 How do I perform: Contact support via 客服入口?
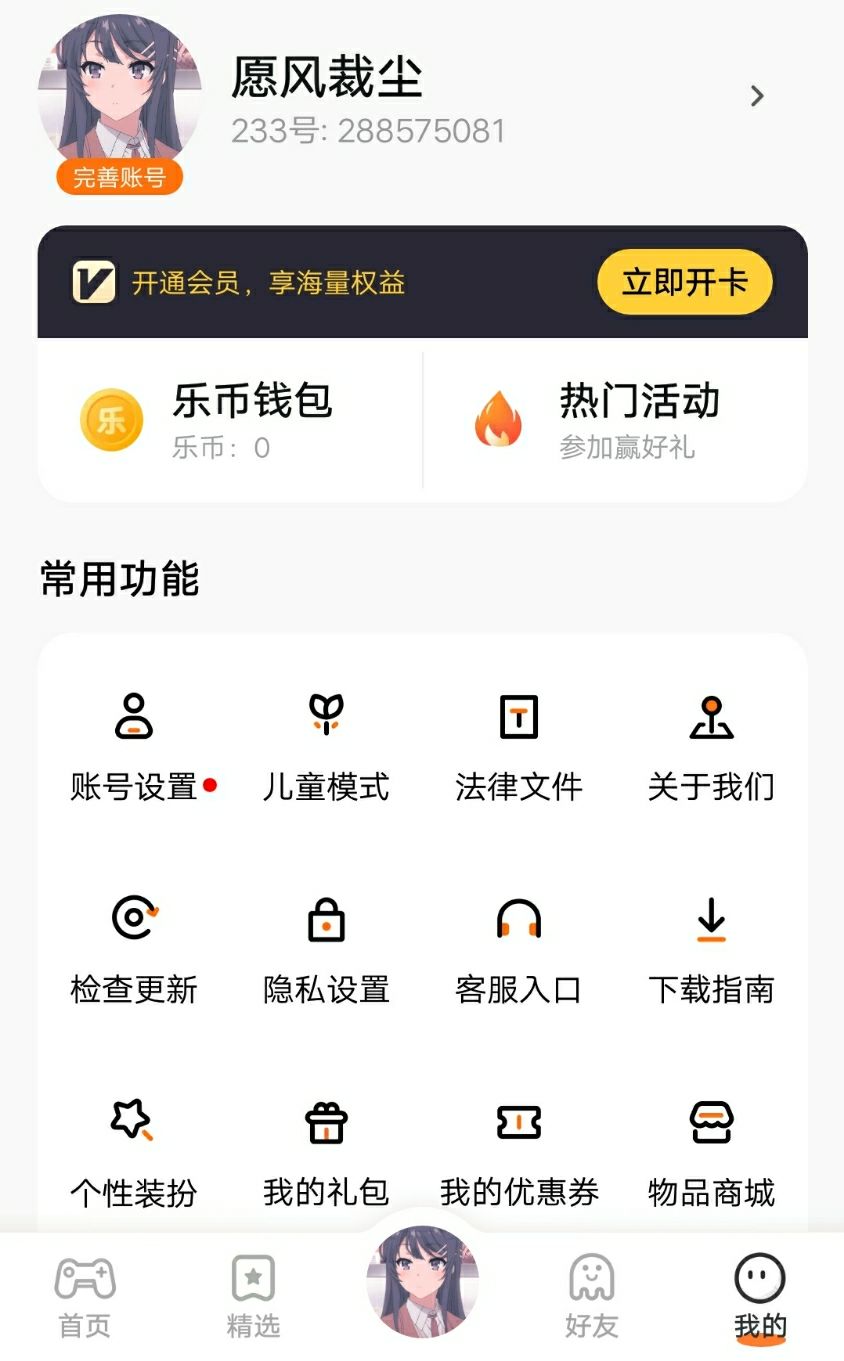coord(519,951)
